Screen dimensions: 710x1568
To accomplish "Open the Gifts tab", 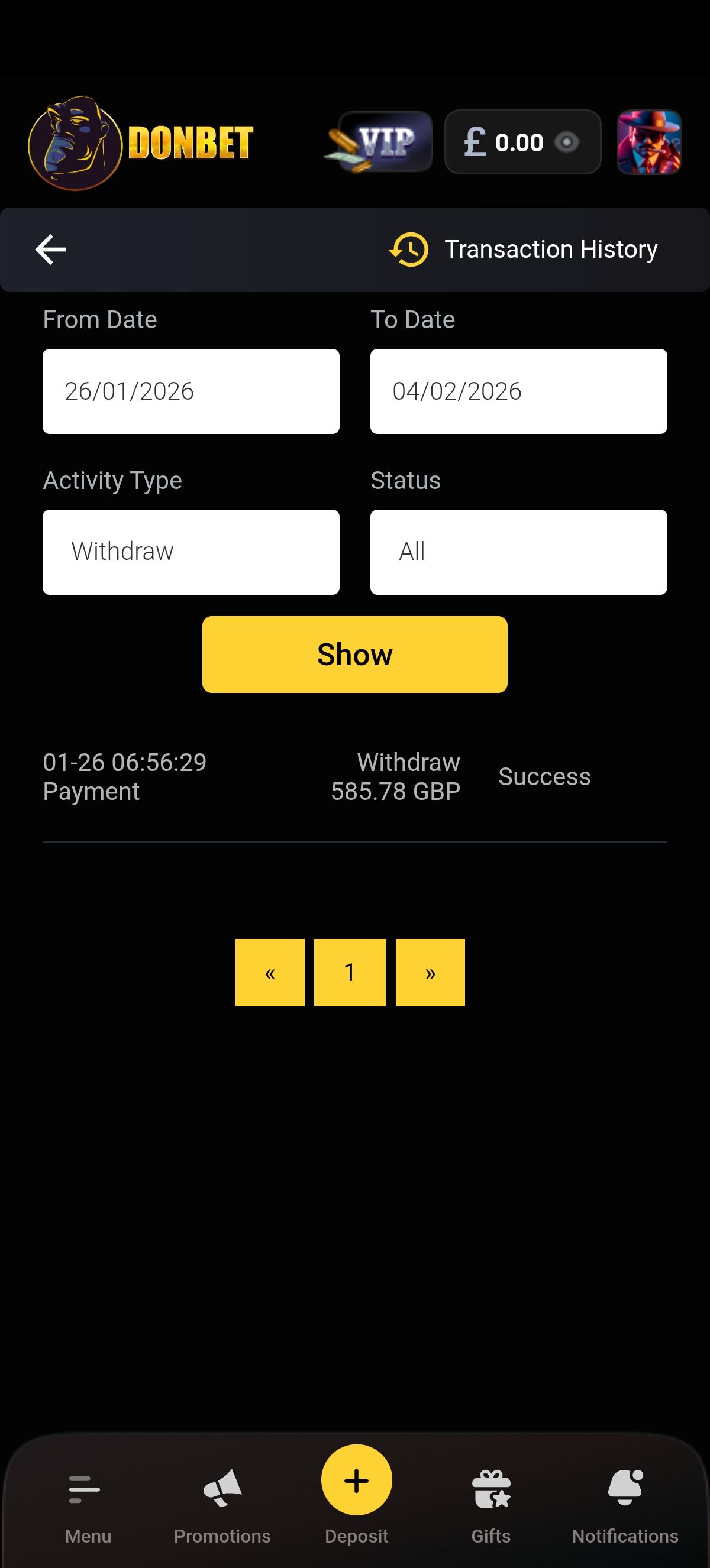I will tap(491, 1507).
